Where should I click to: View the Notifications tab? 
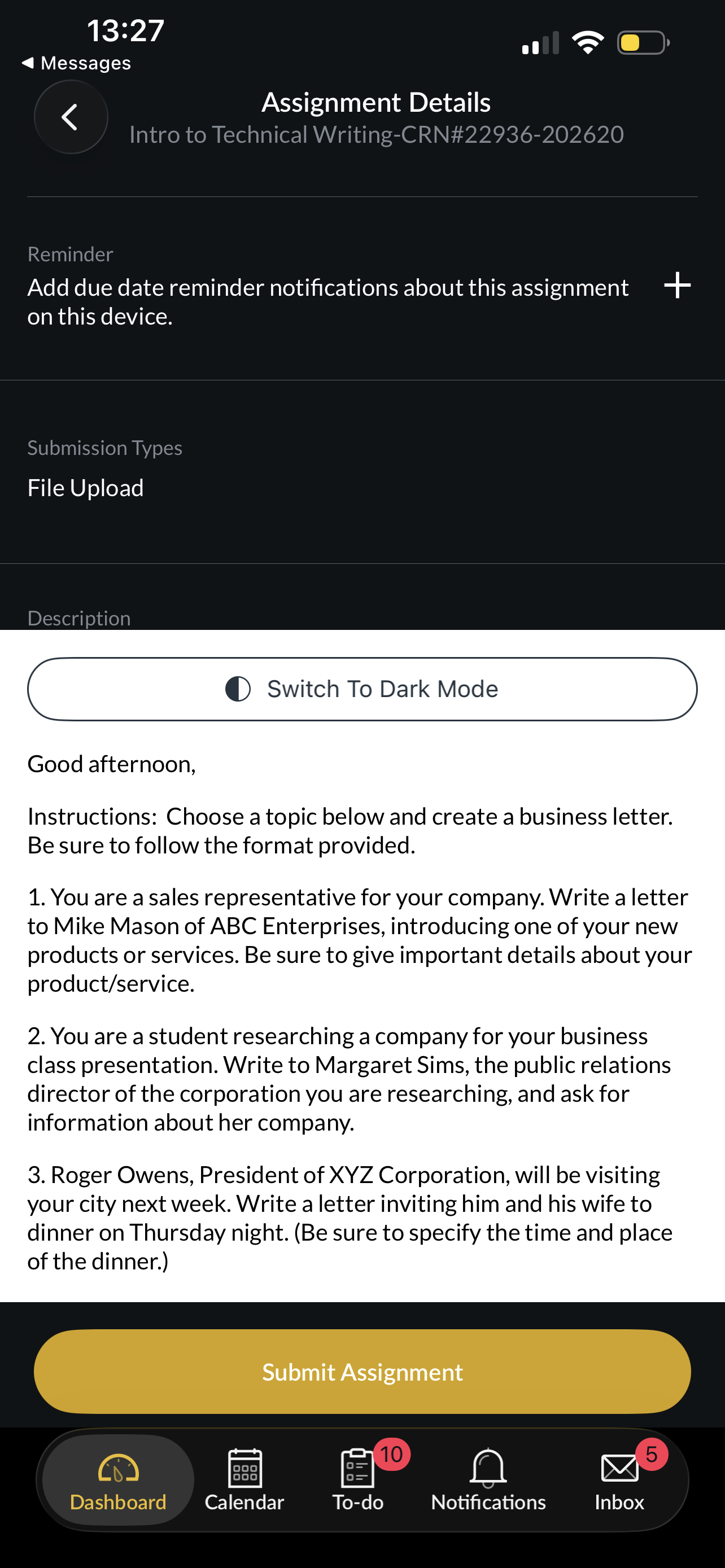[488, 1480]
